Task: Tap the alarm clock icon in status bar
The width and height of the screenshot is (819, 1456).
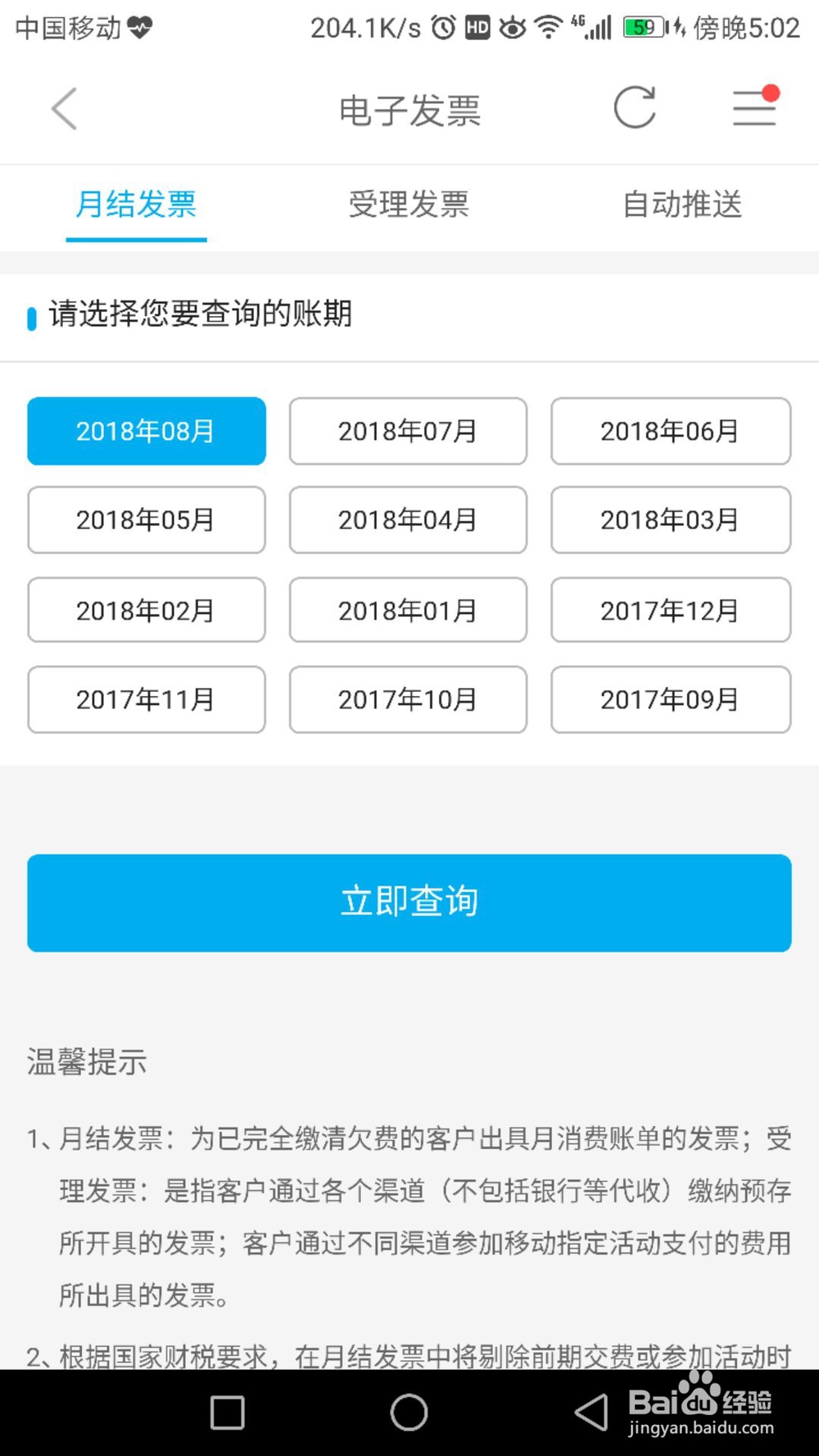Action: click(442, 27)
